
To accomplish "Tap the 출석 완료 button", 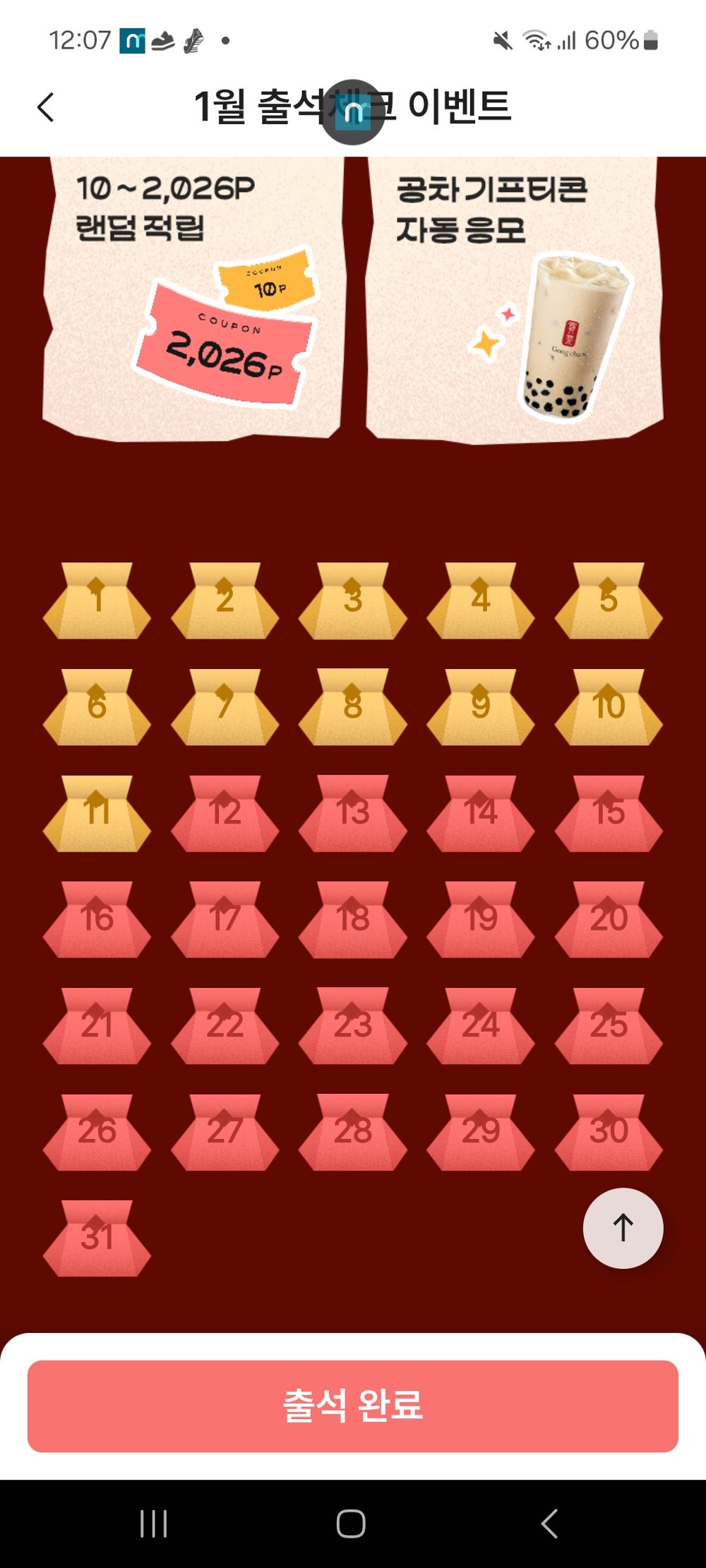I will 353,1406.
